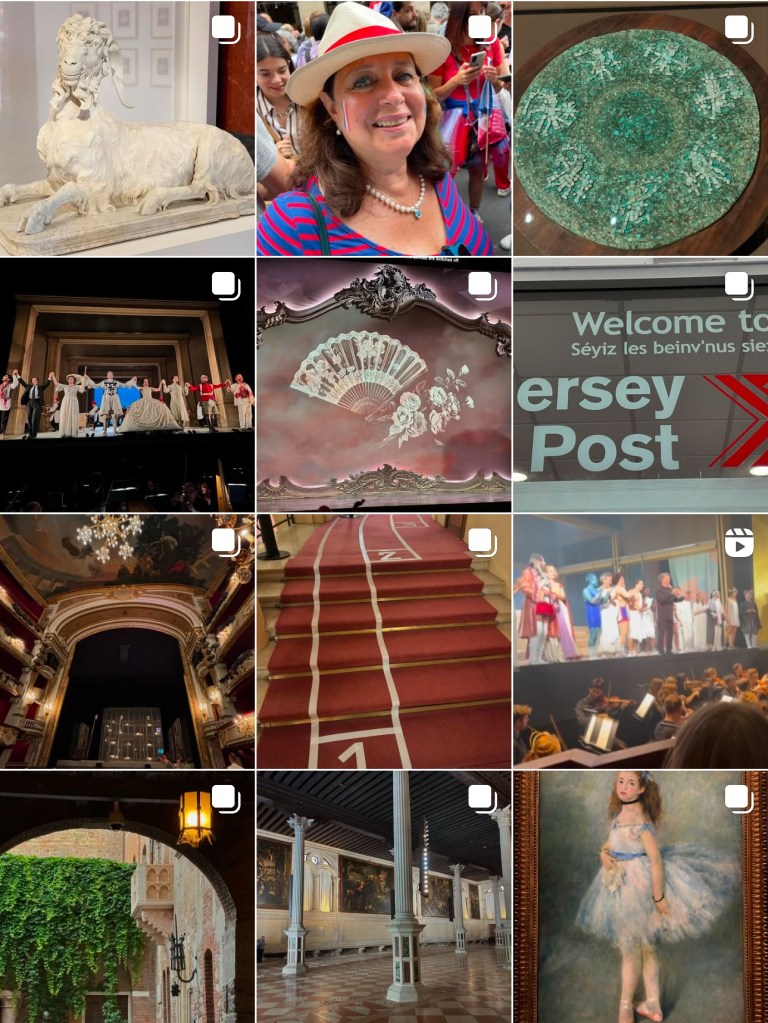The image size is (768, 1023).
Task: Open the running track staircase post
Action: click(383, 641)
